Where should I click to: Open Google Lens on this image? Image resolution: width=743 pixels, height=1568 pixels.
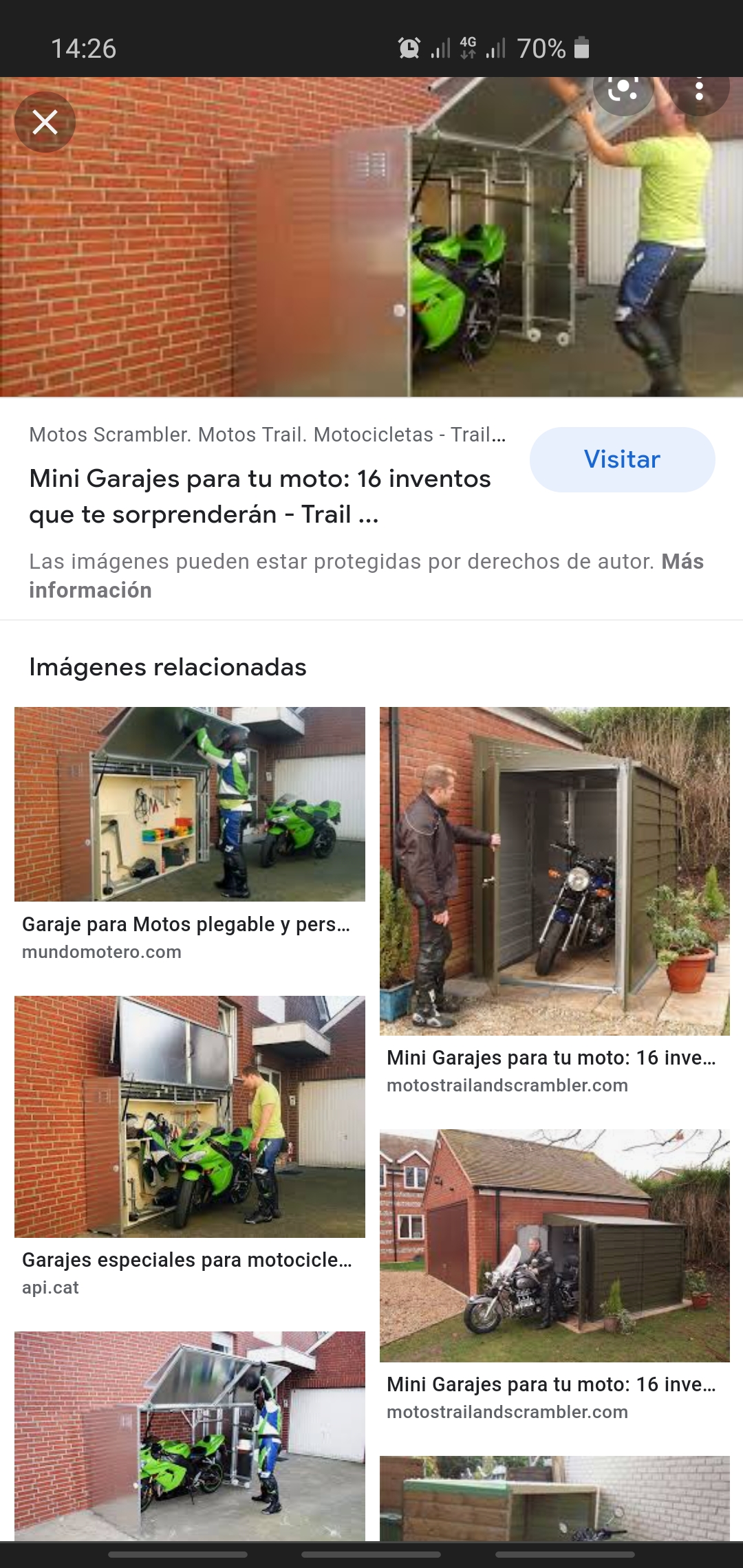[623, 89]
